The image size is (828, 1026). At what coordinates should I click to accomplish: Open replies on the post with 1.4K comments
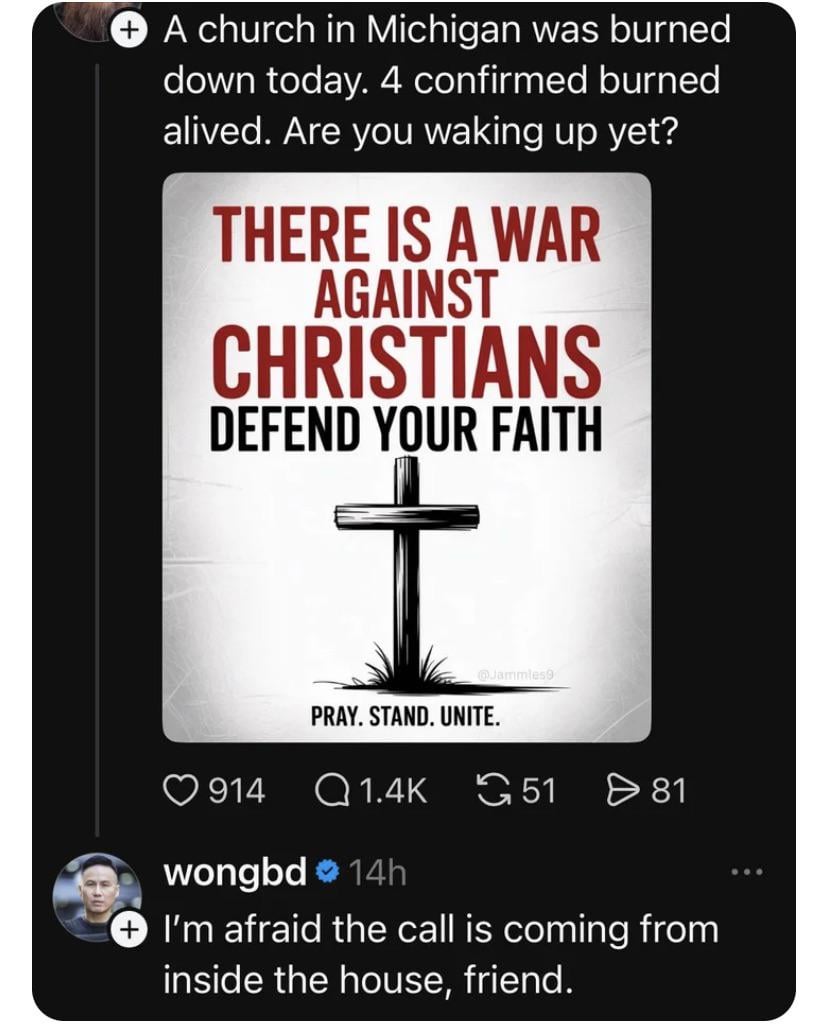(331, 791)
